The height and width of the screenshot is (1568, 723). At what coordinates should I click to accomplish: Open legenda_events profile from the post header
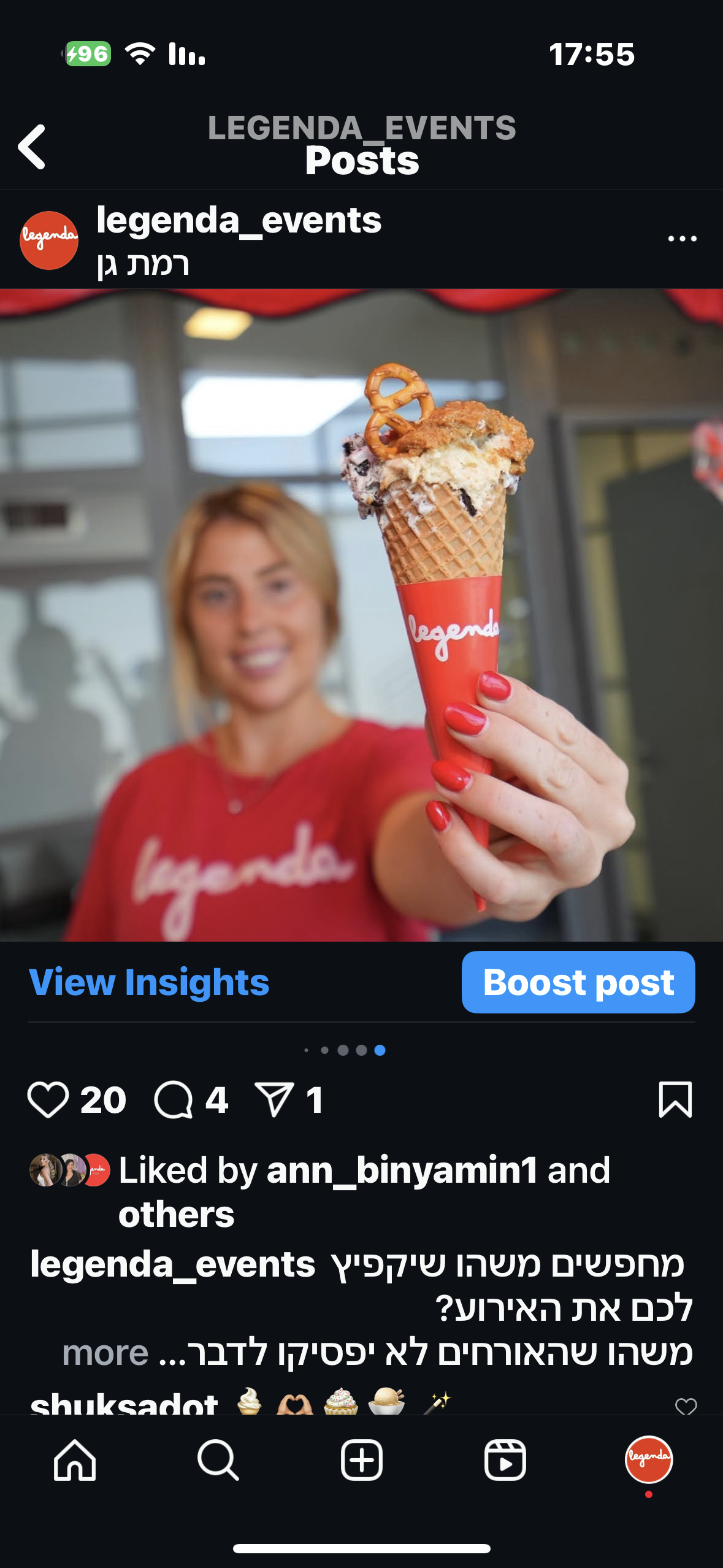pos(239,220)
